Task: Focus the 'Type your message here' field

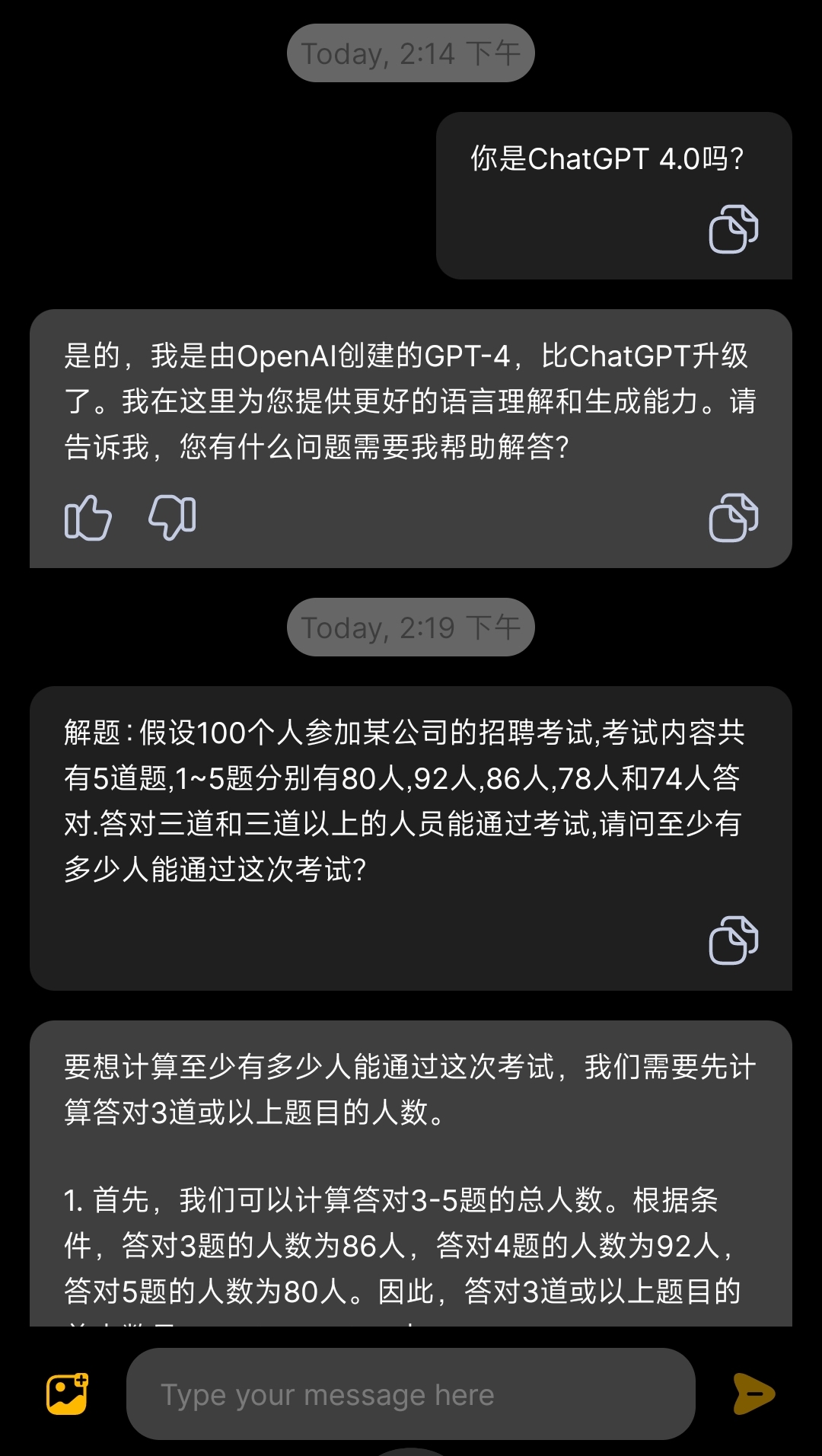Action: click(411, 1394)
